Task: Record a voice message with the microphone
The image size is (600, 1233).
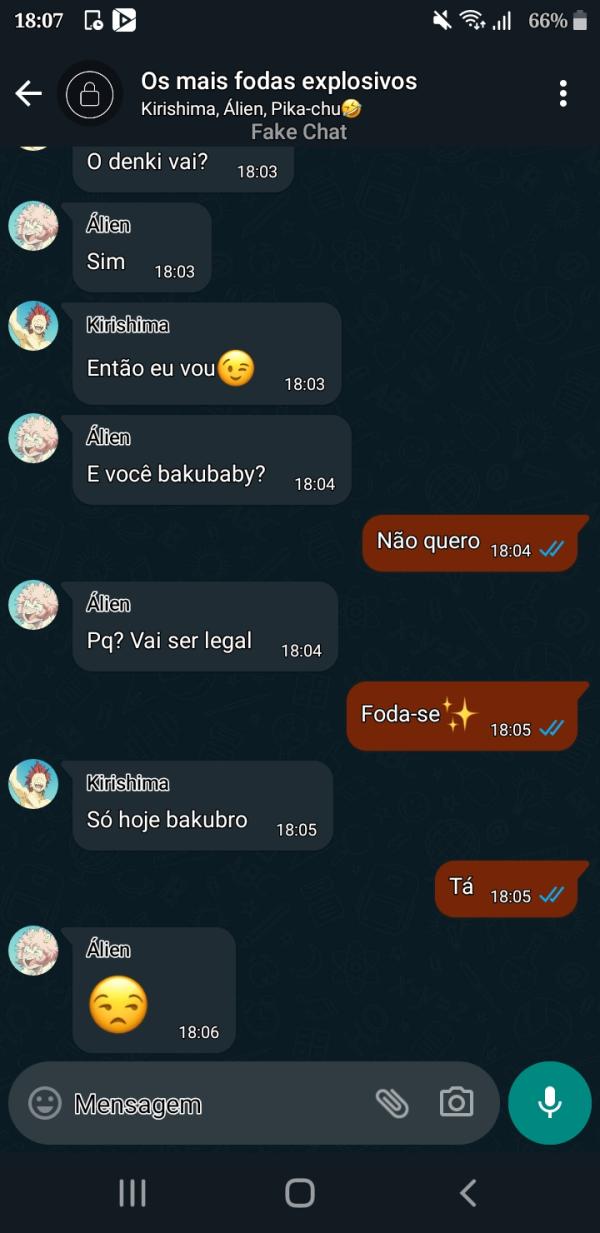Action: (549, 1103)
